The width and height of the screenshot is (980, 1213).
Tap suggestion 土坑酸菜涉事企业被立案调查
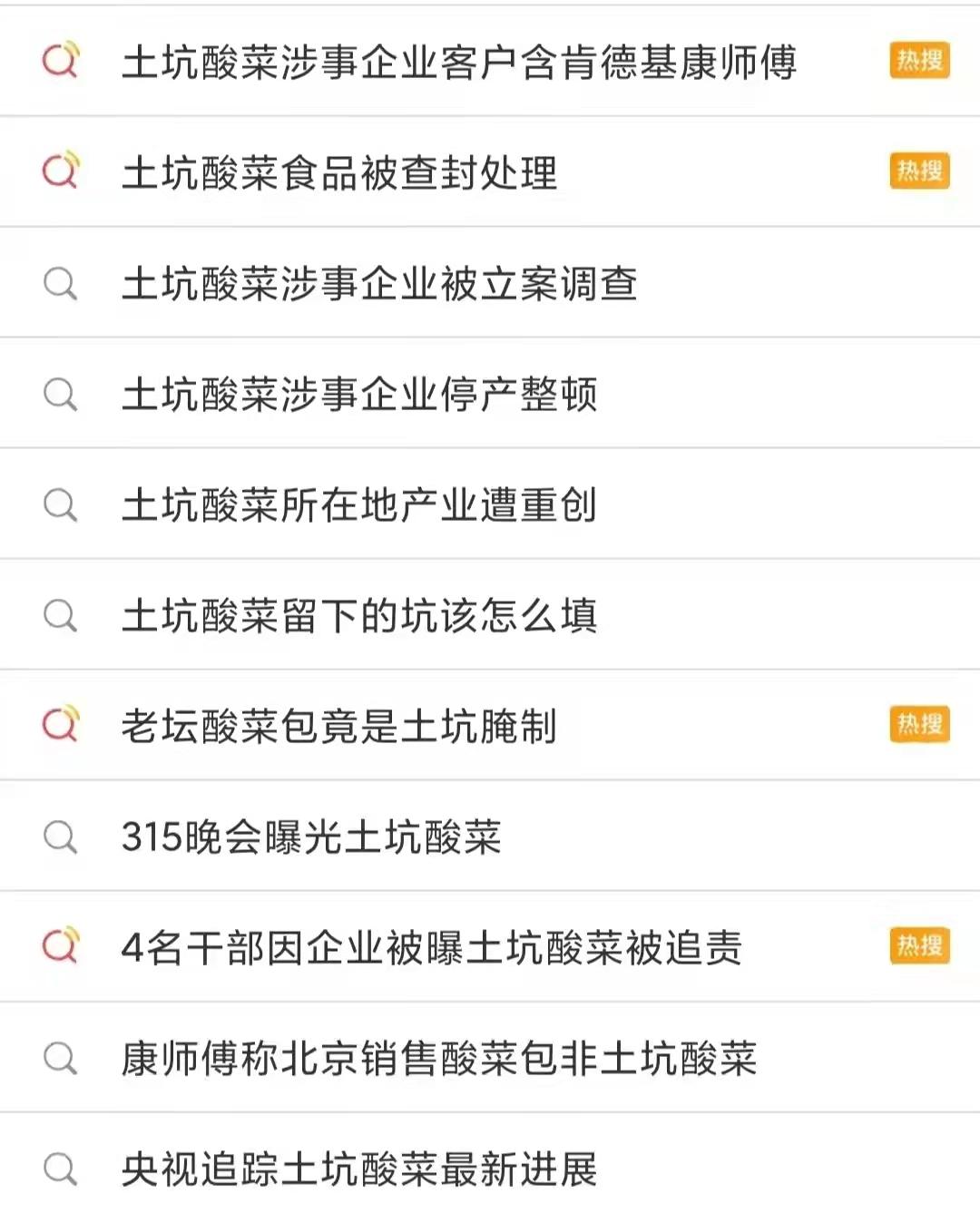379,283
